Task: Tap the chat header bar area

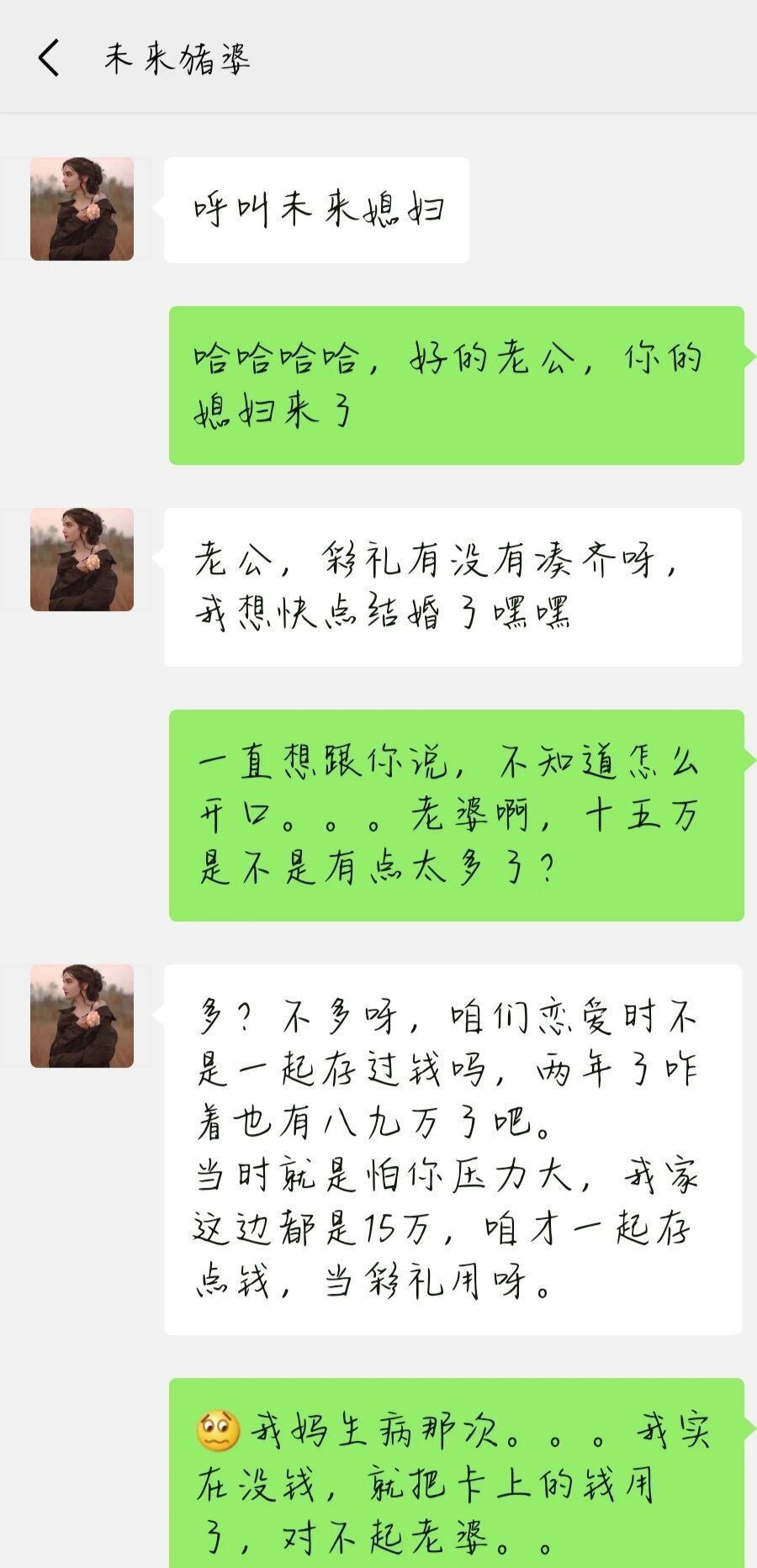Action: click(x=378, y=57)
